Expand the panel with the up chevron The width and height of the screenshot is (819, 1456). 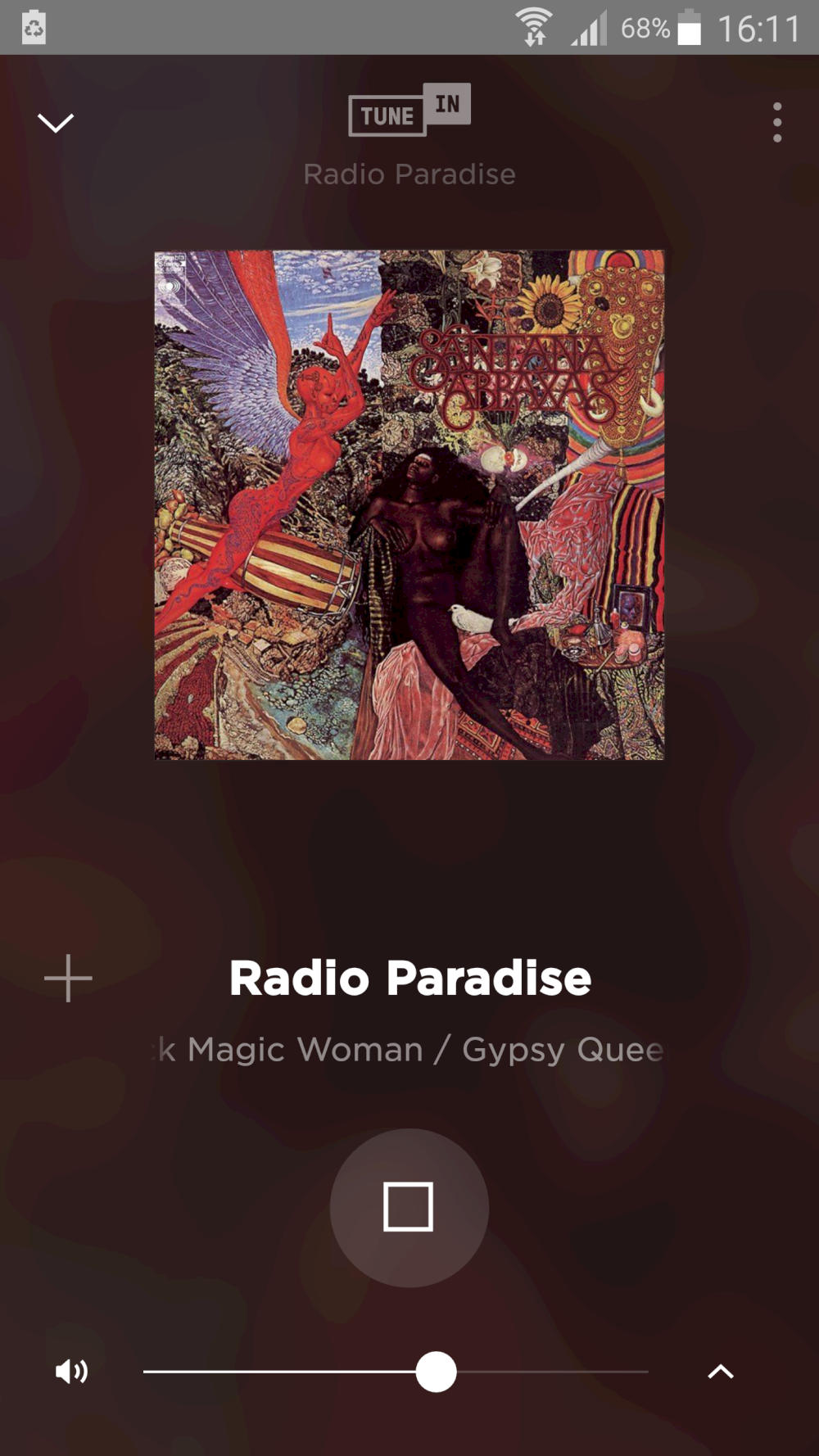(x=721, y=1372)
